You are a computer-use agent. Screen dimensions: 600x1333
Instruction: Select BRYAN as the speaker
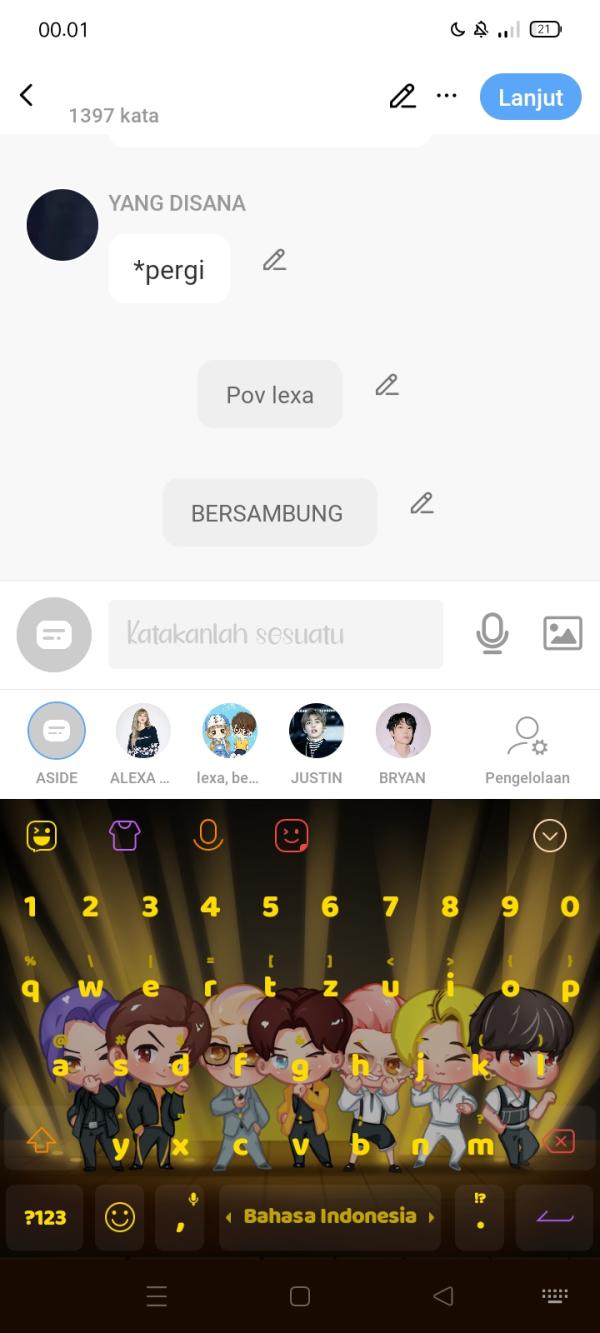pos(403,731)
